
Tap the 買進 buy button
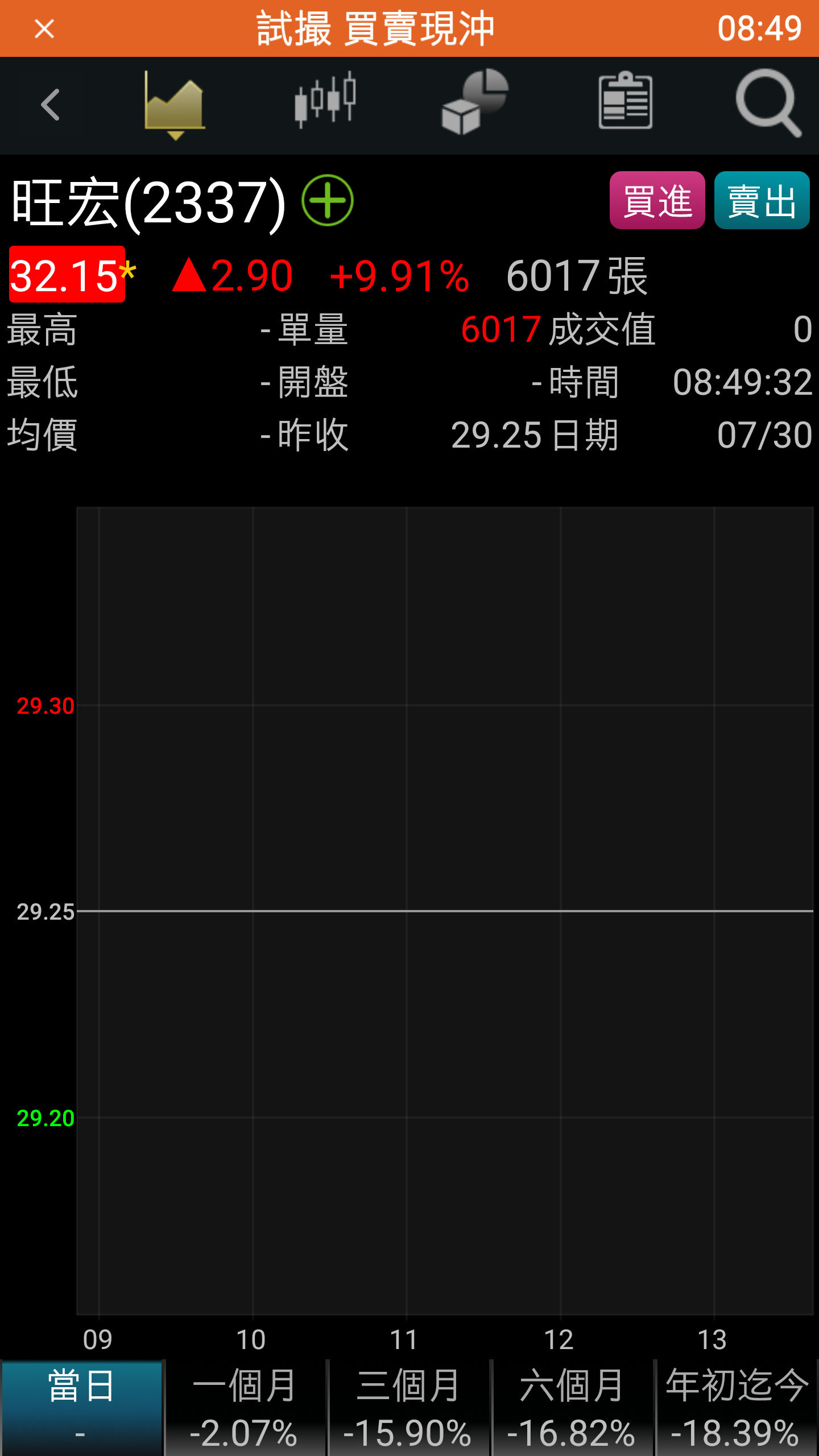[657, 200]
